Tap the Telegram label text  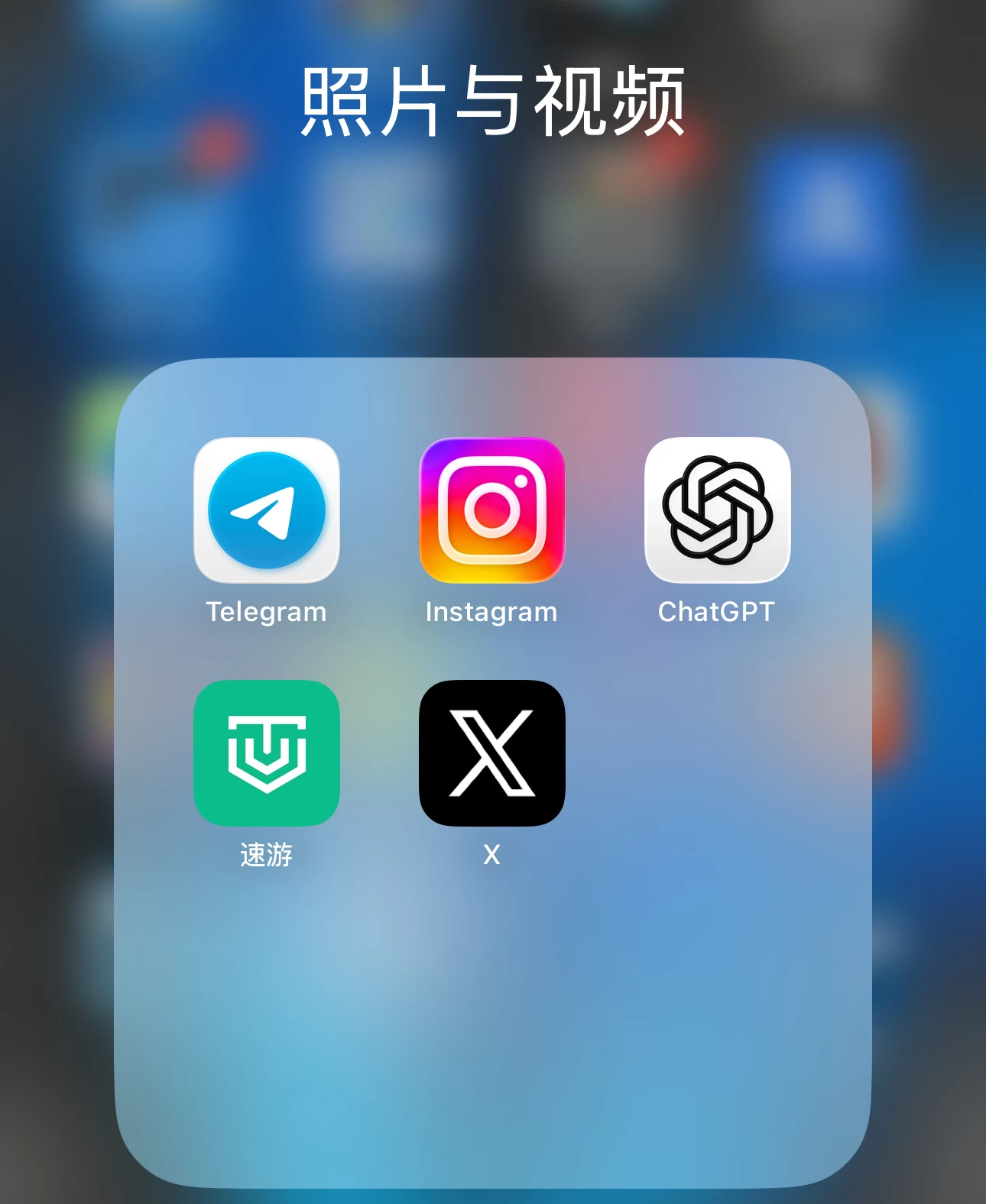click(x=266, y=610)
